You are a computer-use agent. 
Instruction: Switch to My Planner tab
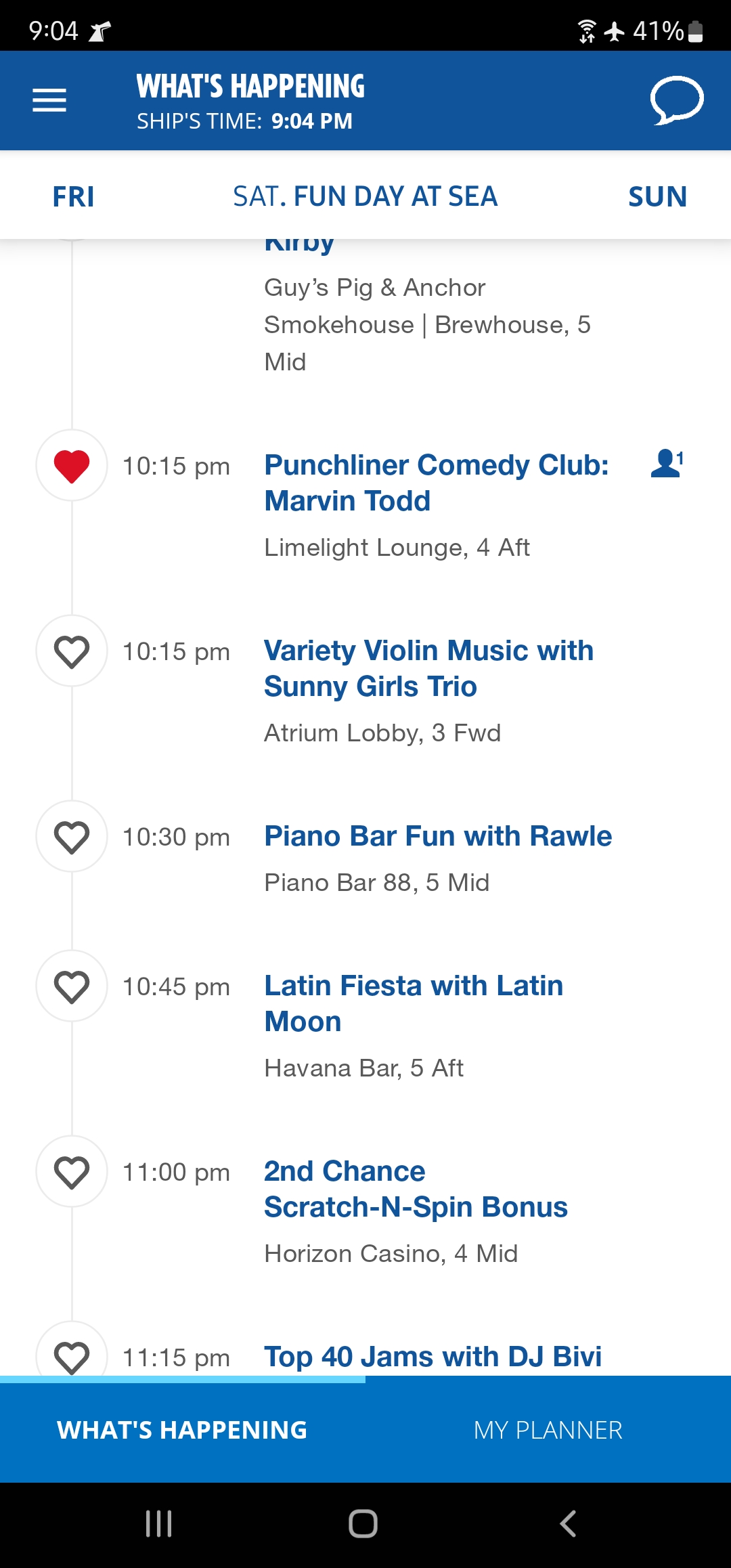(548, 1430)
